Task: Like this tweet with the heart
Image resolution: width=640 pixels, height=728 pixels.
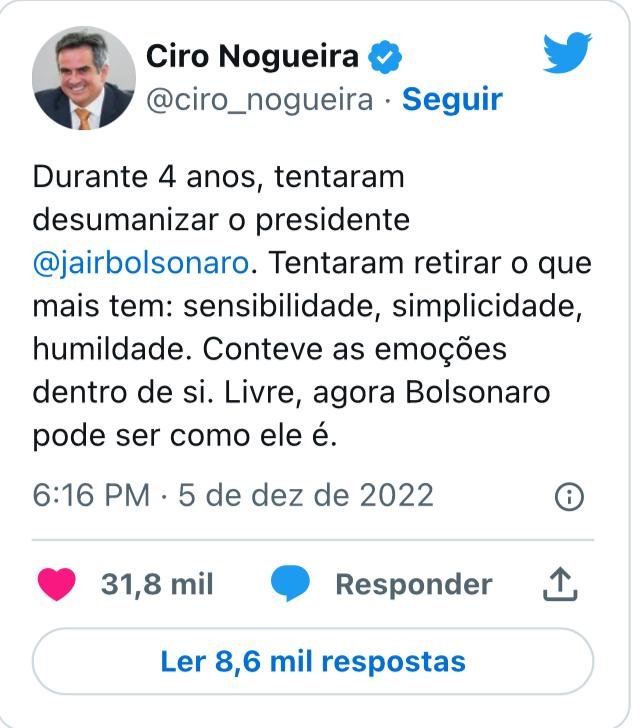Action: point(57,584)
